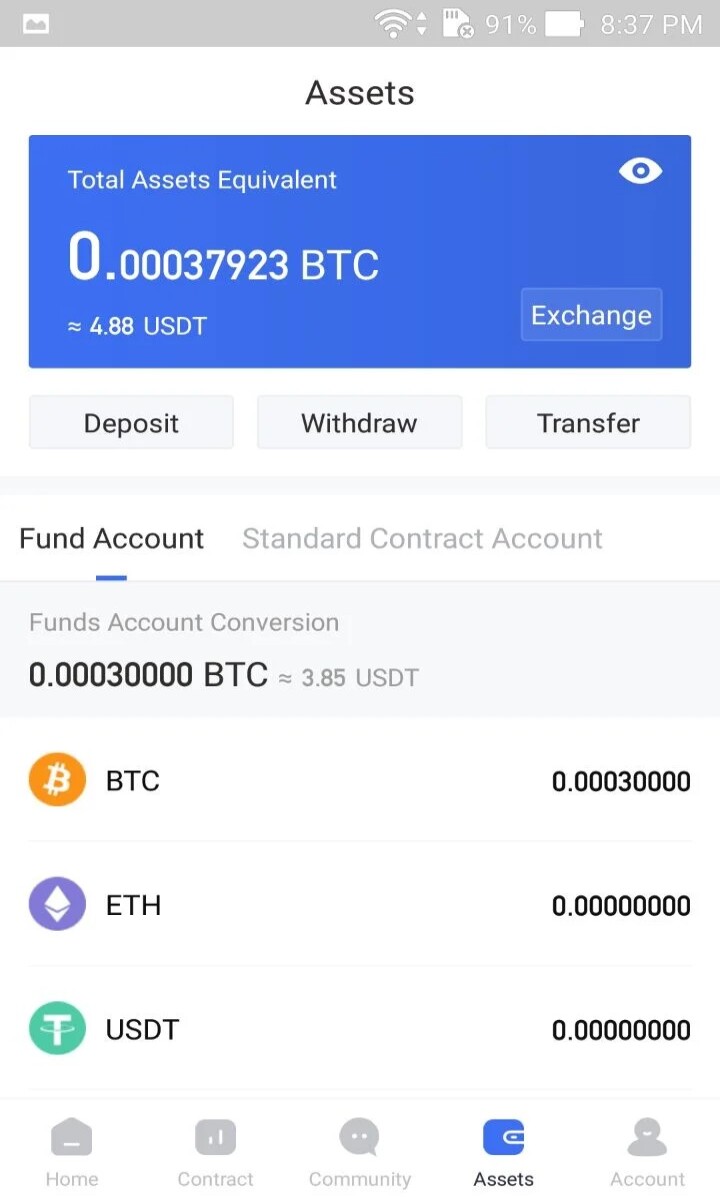
Task: Switch to Standard Contract Account tab
Action: (x=422, y=538)
